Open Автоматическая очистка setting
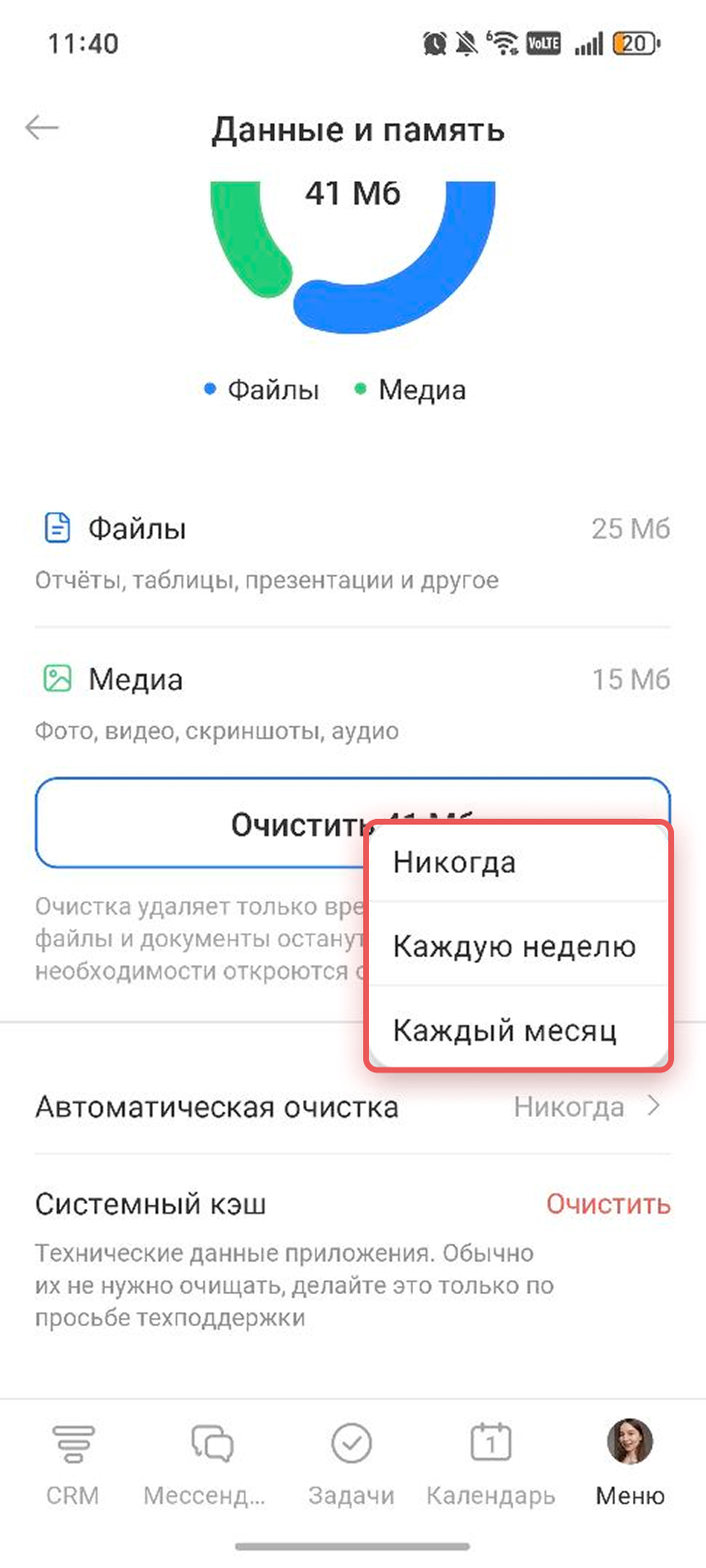The width and height of the screenshot is (706, 1568). pyautogui.click(x=353, y=1106)
